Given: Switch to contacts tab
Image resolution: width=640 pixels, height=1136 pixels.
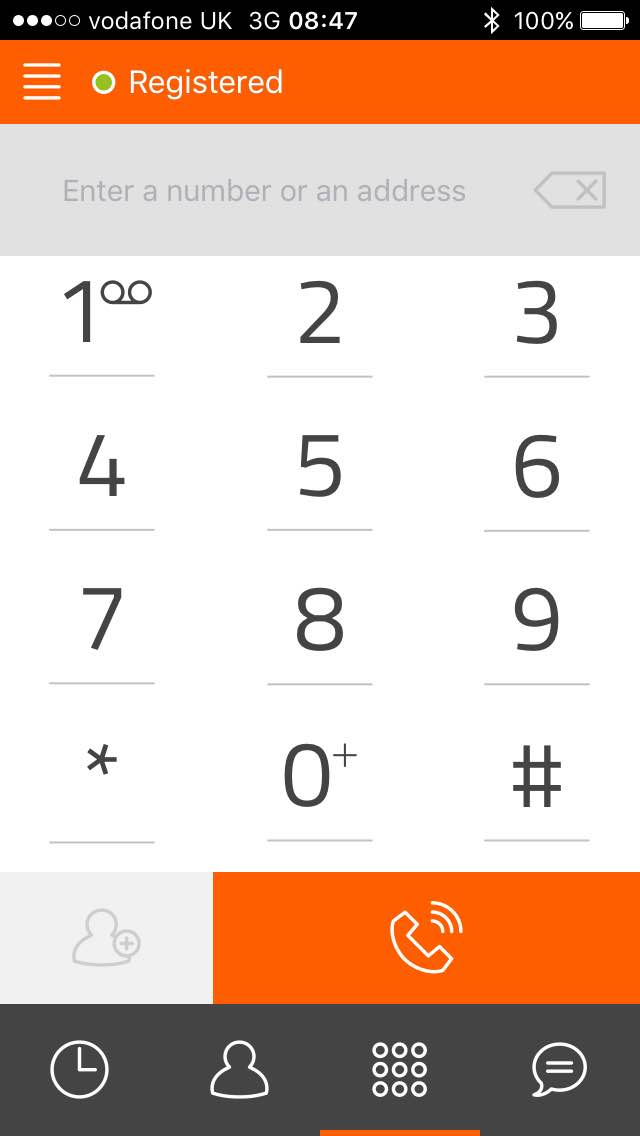Looking at the screenshot, I should 240,1069.
